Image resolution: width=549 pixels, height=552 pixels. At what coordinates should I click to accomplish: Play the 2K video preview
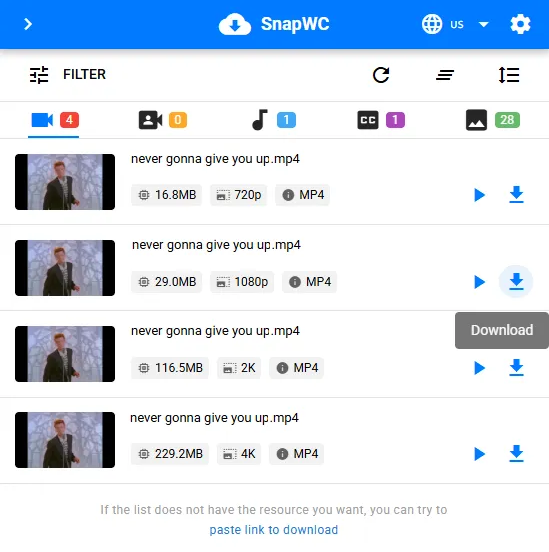[479, 368]
